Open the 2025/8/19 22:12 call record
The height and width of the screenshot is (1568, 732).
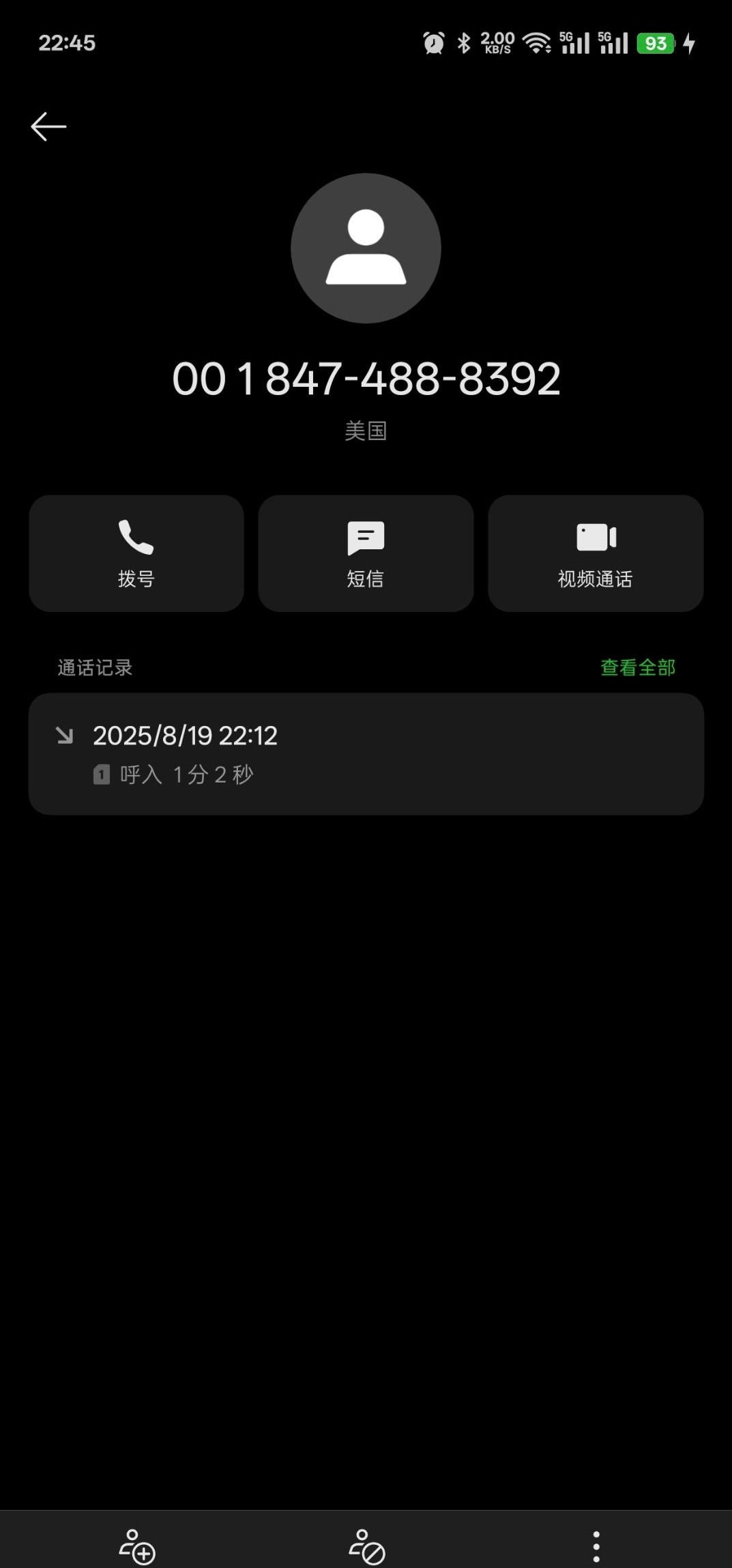point(366,754)
